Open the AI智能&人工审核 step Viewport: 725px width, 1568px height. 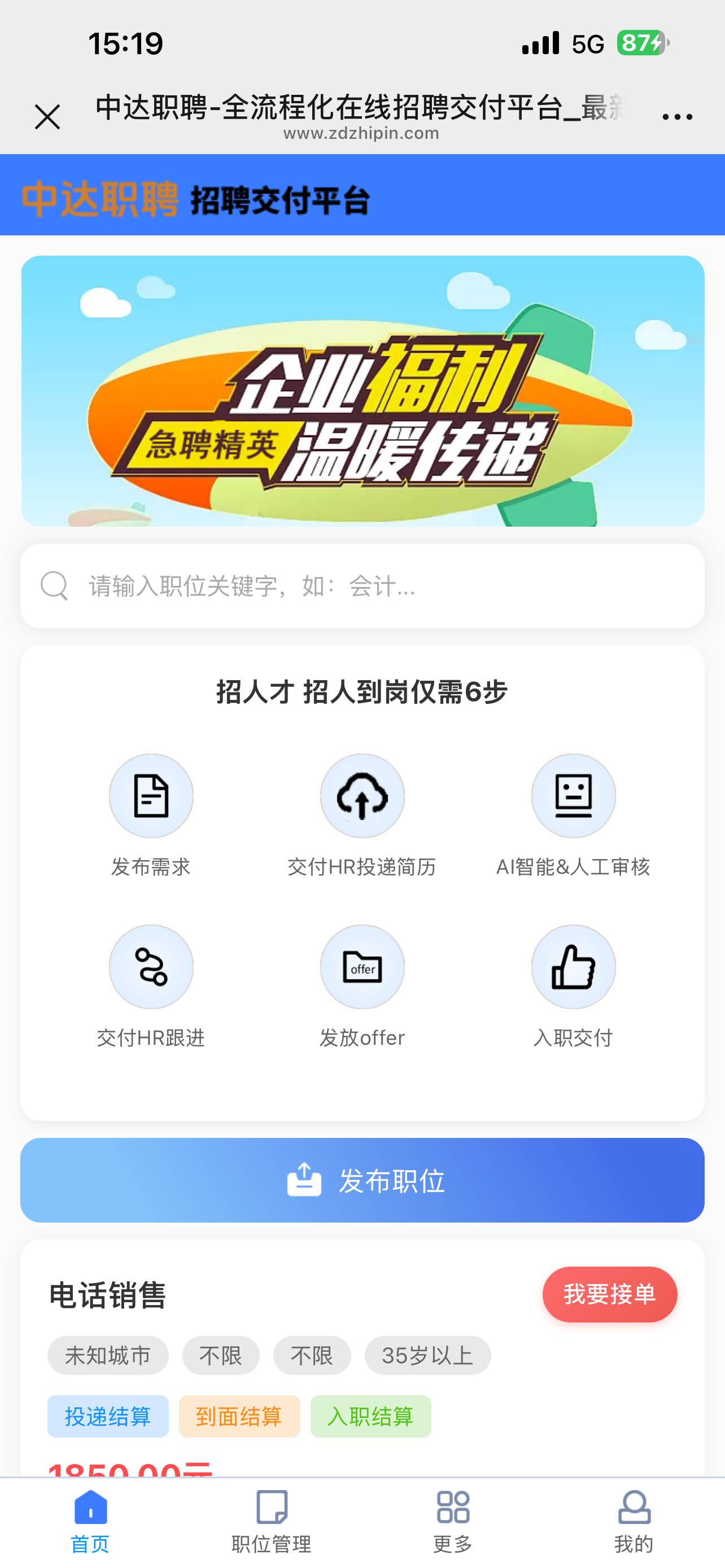(574, 796)
